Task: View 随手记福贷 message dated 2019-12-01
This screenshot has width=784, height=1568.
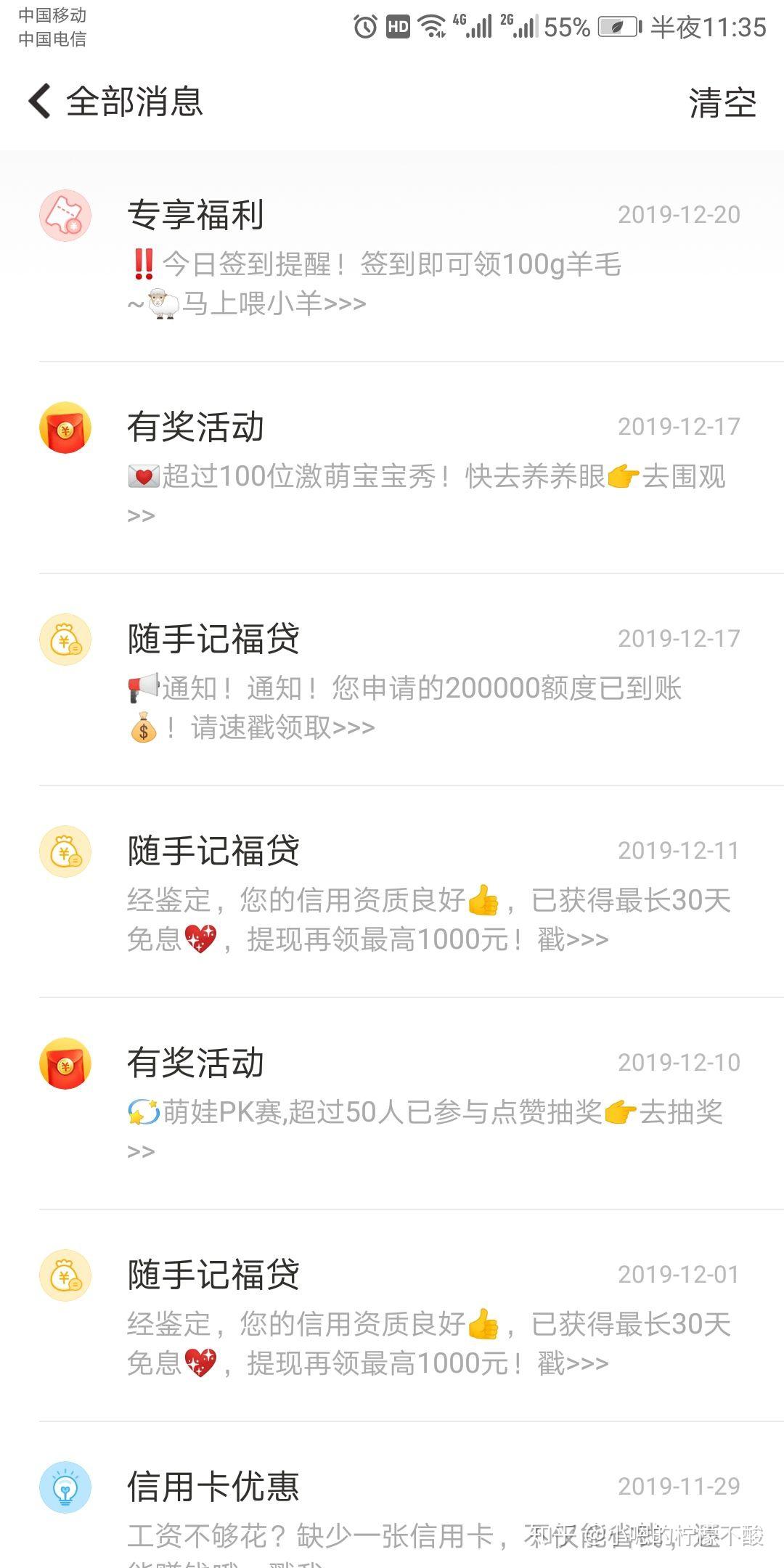Action: coord(392,1316)
